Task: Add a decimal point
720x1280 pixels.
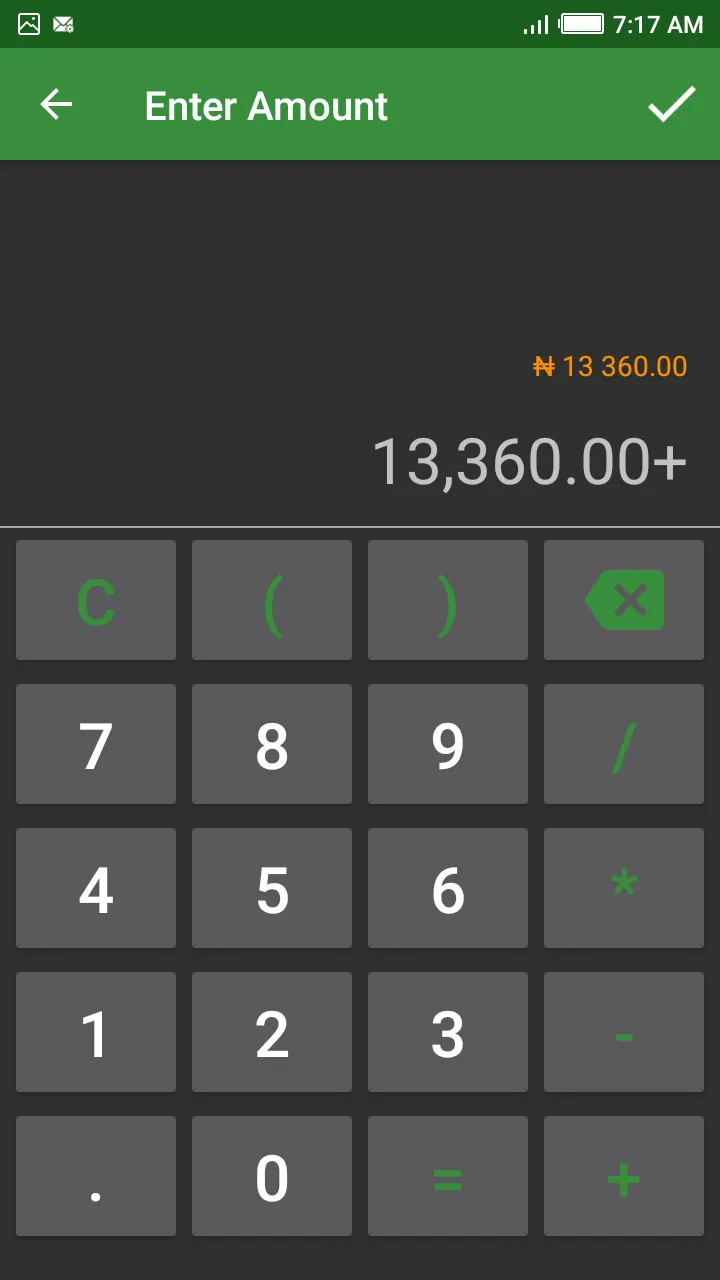Action: 96,1176
